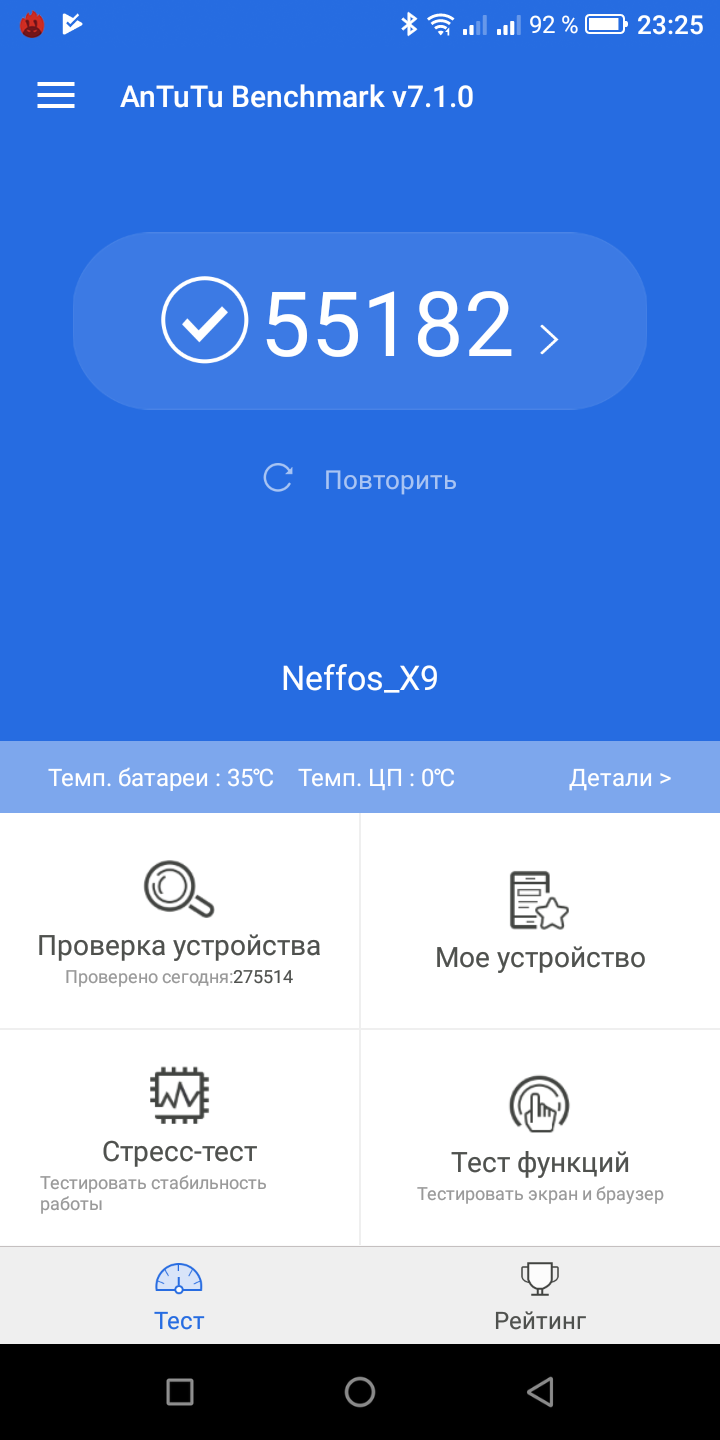The image size is (720, 1440).
Task: Switch to the Рейтинг tab
Action: (540, 1296)
